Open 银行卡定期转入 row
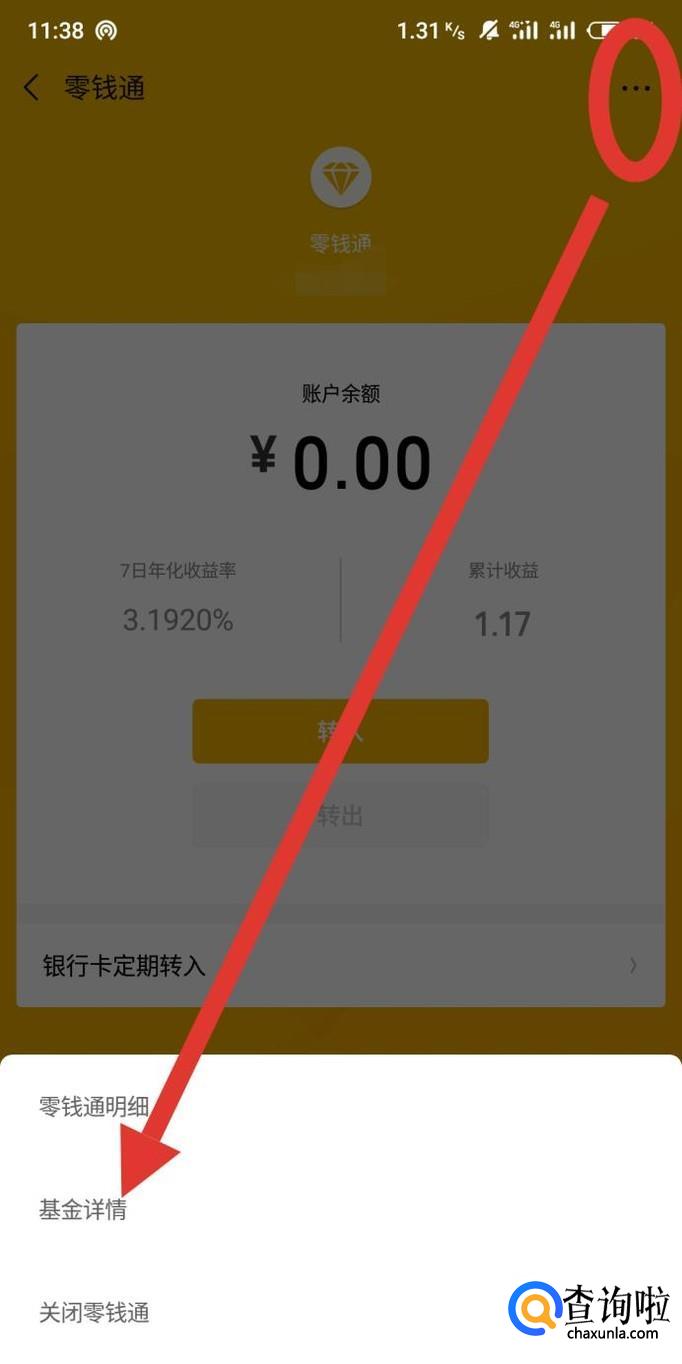This screenshot has height=1364, width=682. [340, 965]
